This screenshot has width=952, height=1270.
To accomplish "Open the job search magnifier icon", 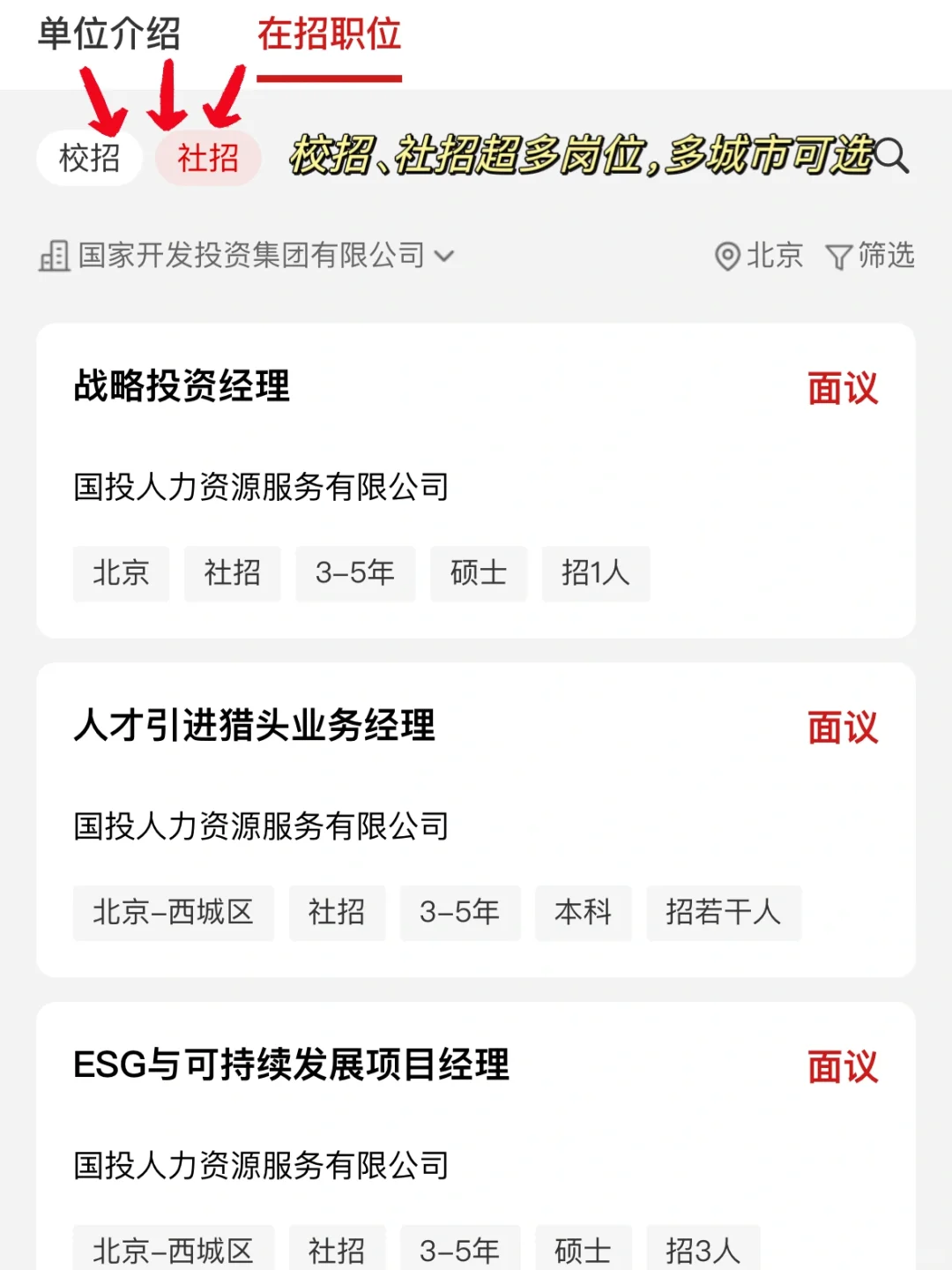I will (891, 156).
